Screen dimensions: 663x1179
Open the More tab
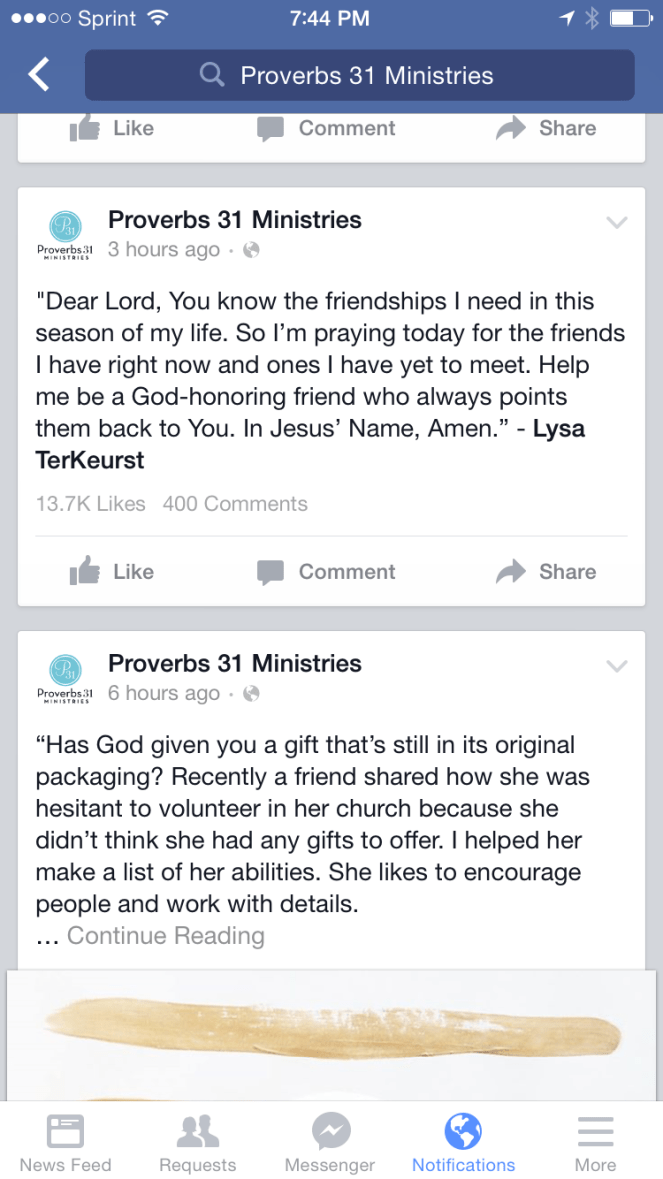pyautogui.click(x=595, y=1142)
